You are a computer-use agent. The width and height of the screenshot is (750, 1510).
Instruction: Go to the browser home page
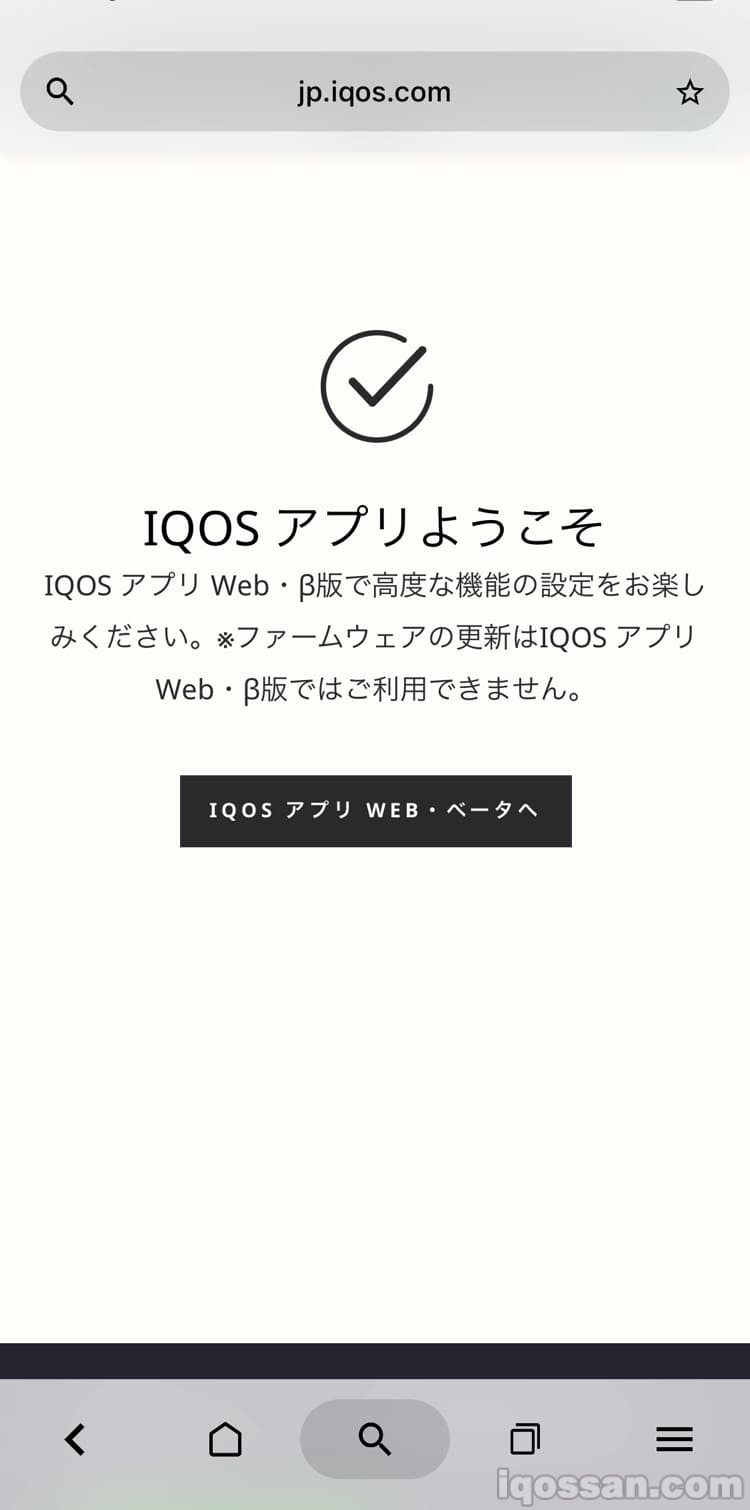click(x=225, y=1440)
